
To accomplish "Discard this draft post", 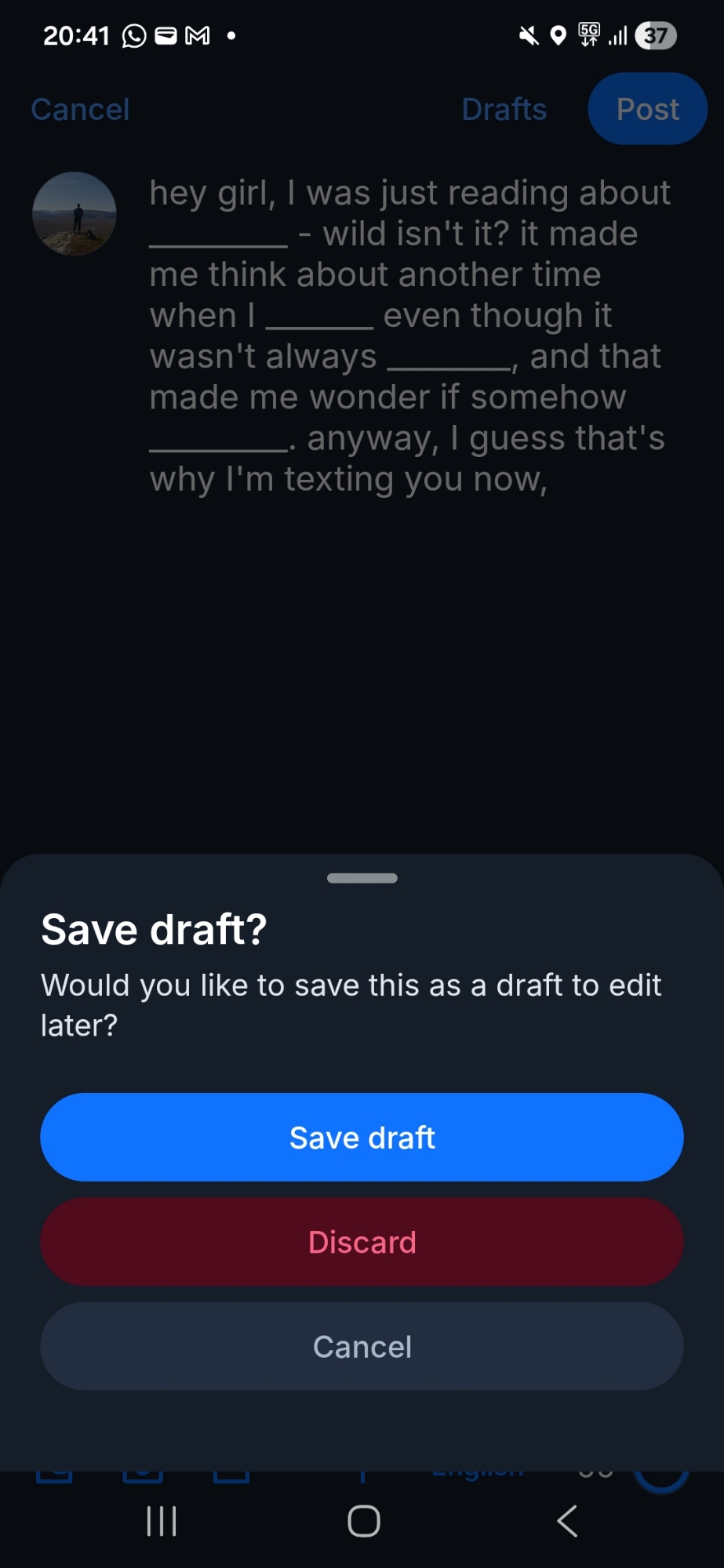I will click(x=362, y=1242).
